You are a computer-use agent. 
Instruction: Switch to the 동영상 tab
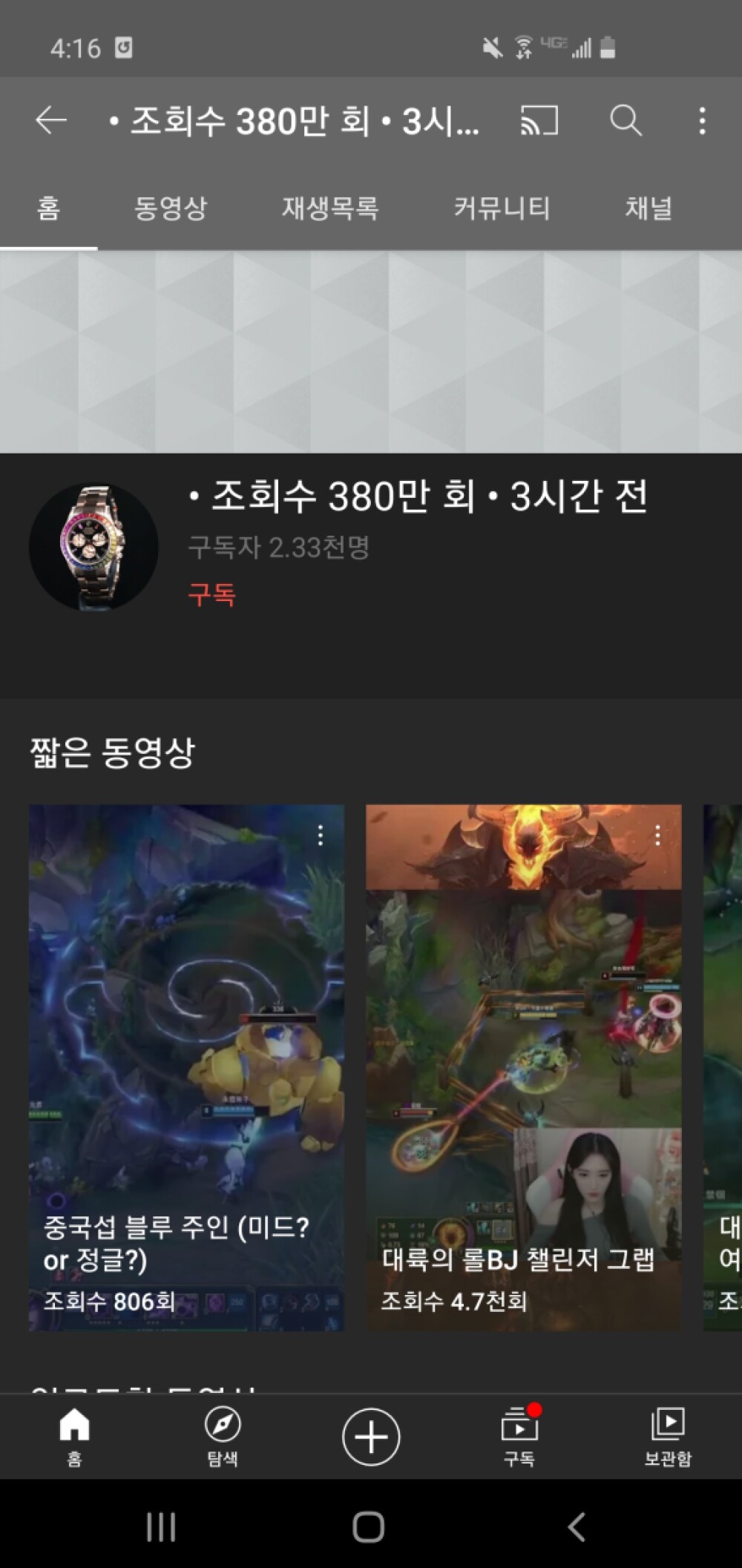point(170,208)
